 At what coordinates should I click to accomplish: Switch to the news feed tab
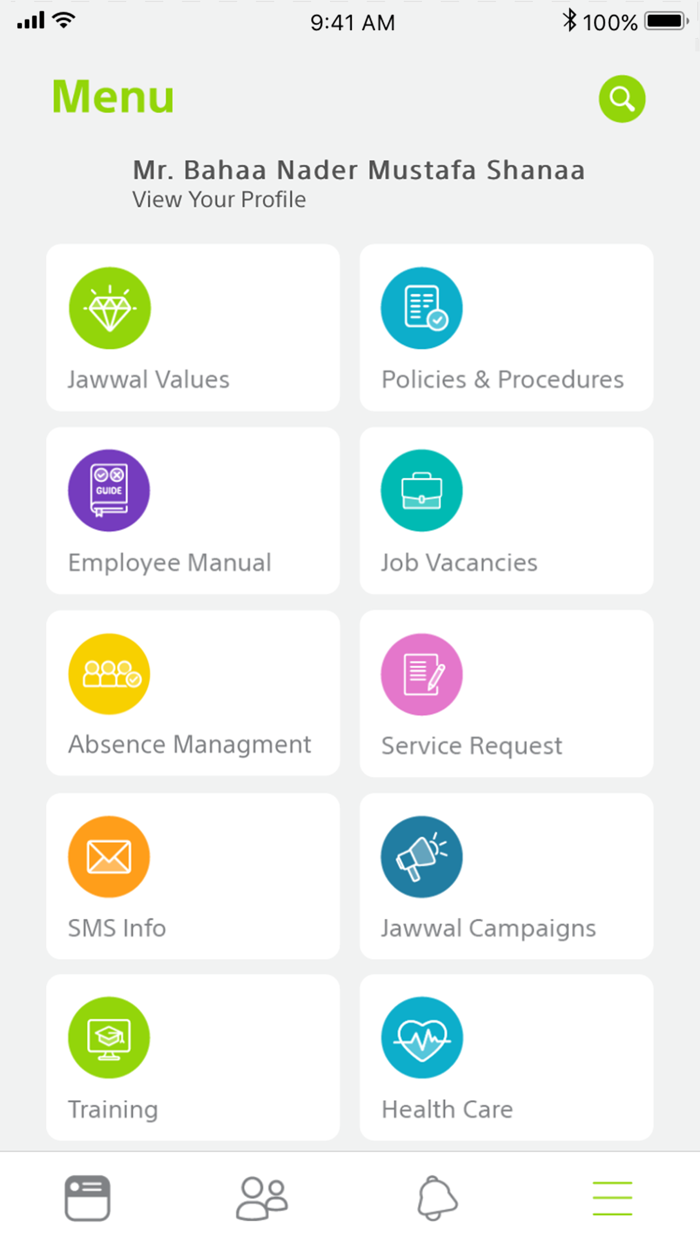coord(88,1197)
